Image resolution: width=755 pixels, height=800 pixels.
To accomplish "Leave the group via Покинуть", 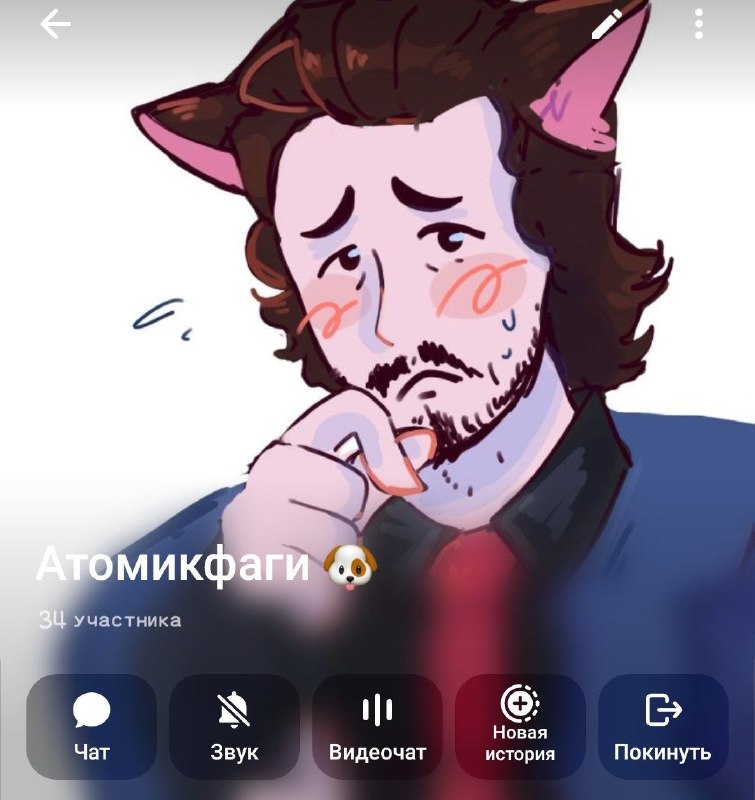I will 663,727.
